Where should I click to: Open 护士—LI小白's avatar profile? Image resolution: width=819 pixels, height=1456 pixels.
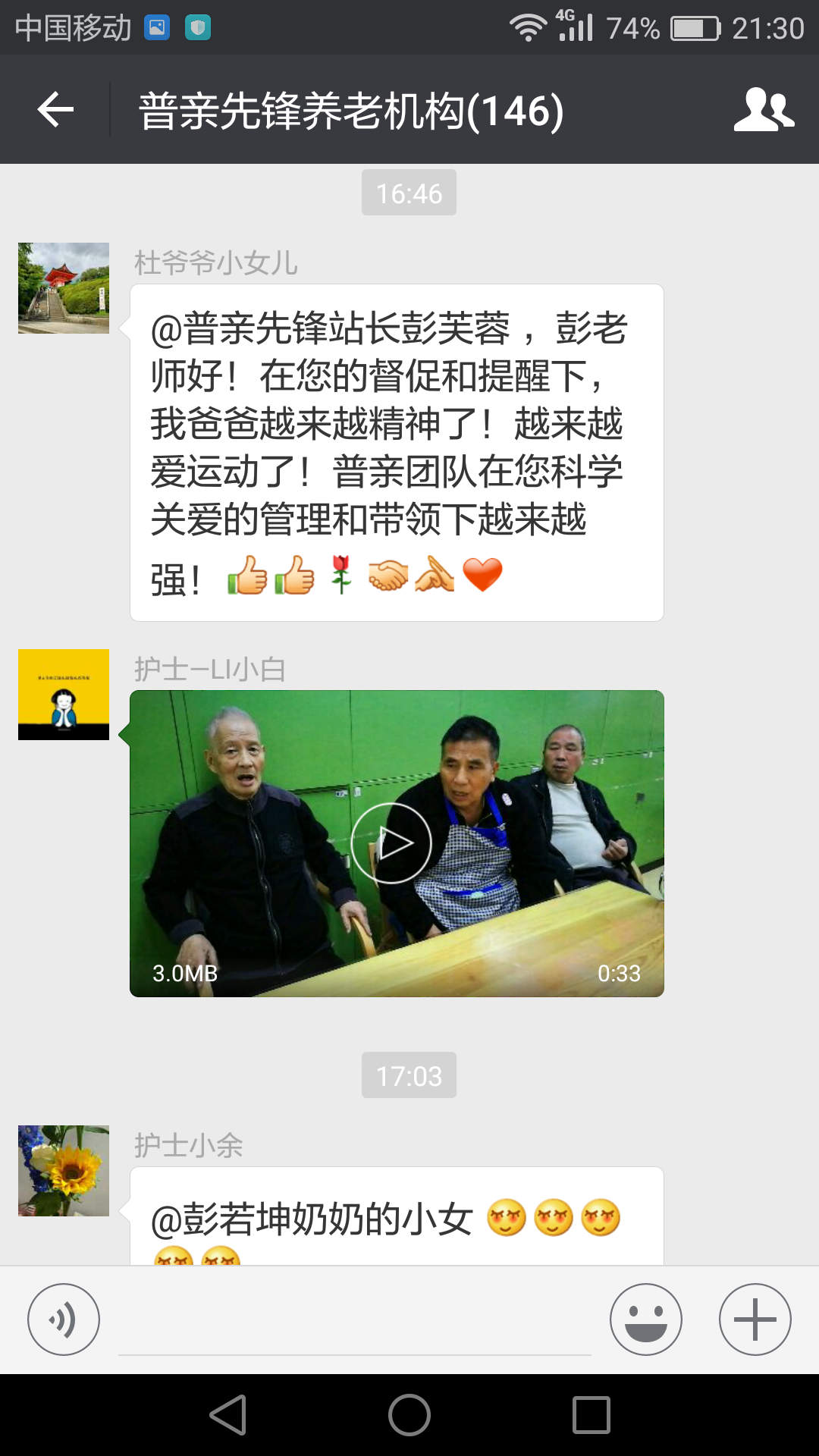click(64, 695)
